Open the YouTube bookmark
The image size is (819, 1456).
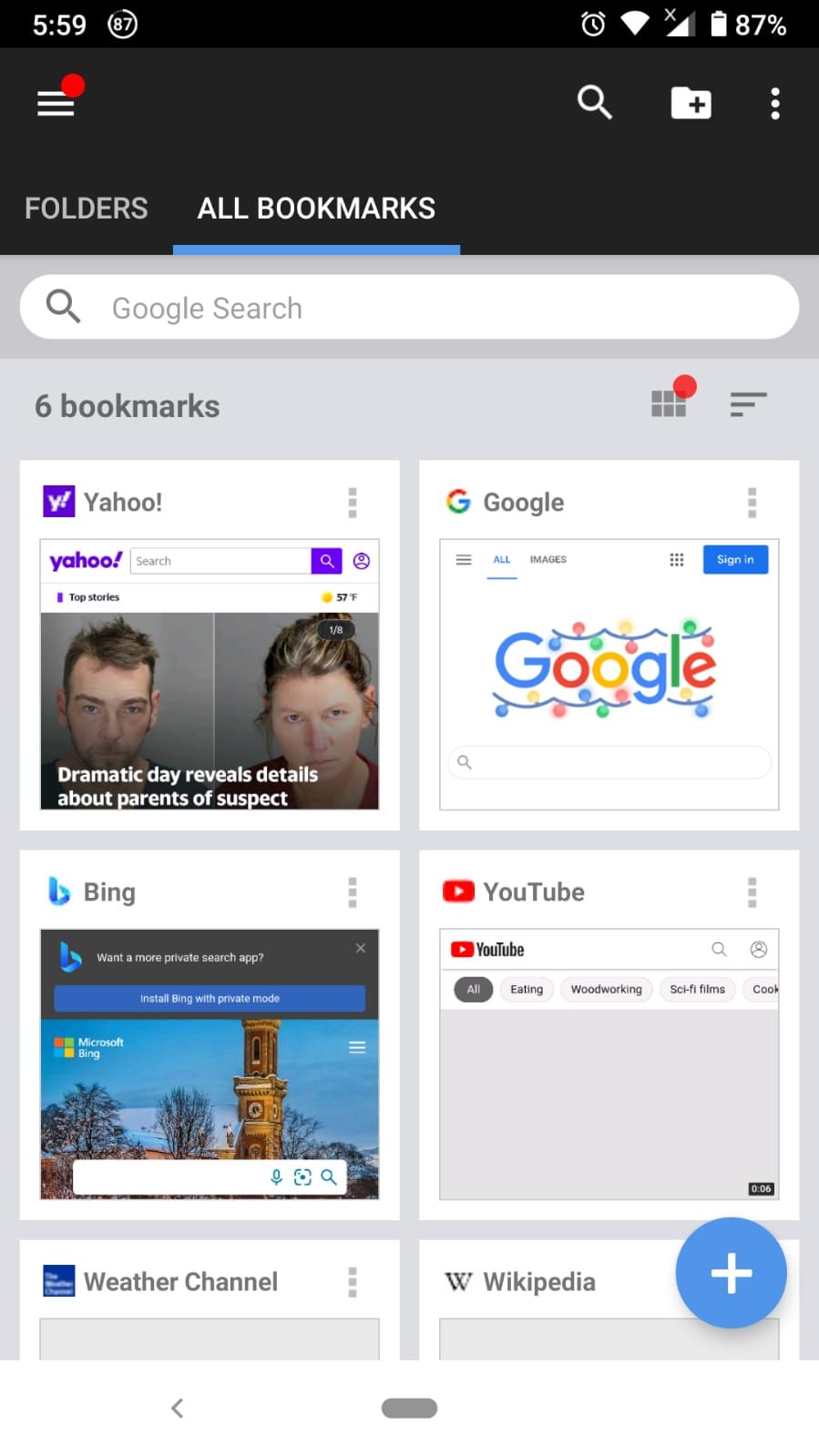(x=609, y=1064)
